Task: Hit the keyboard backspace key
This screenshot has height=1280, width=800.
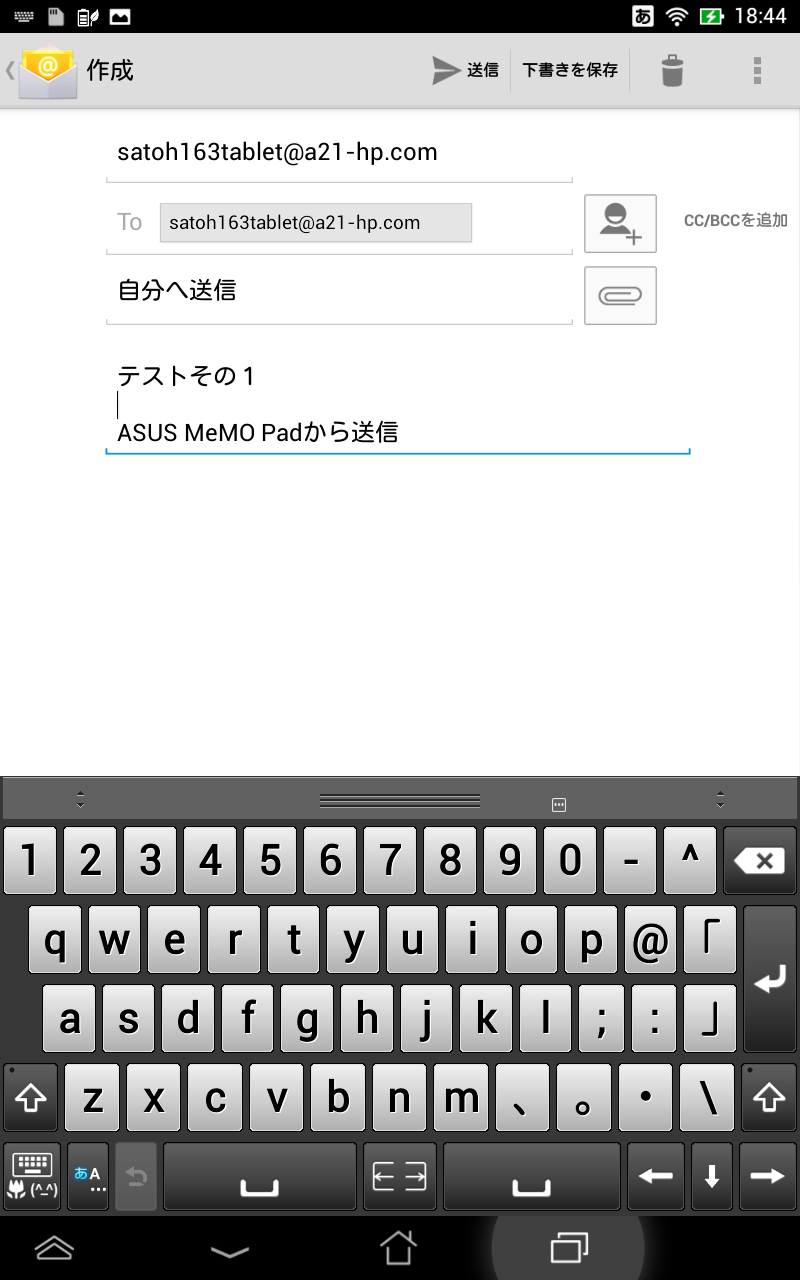Action: (x=761, y=860)
